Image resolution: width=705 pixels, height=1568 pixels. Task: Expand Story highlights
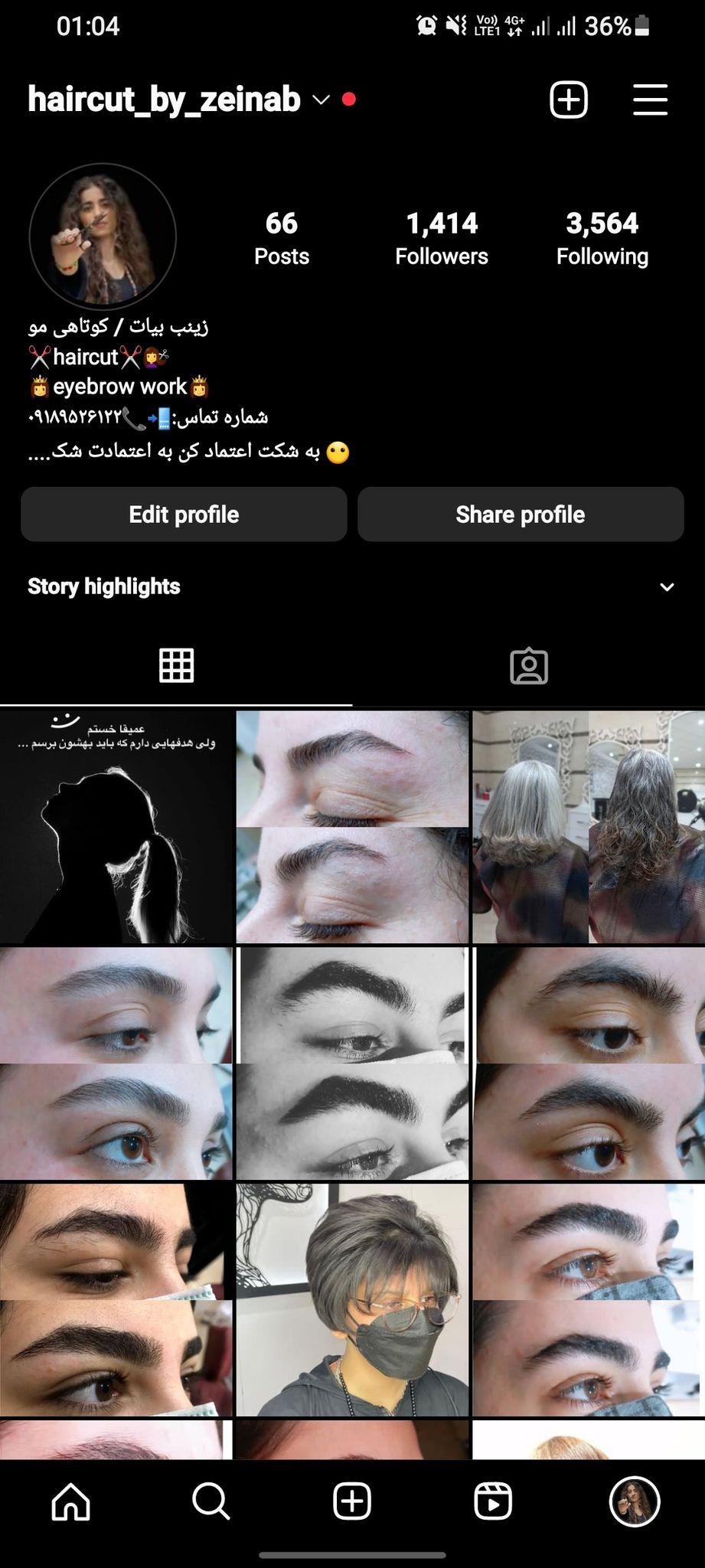[x=667, y=587]
